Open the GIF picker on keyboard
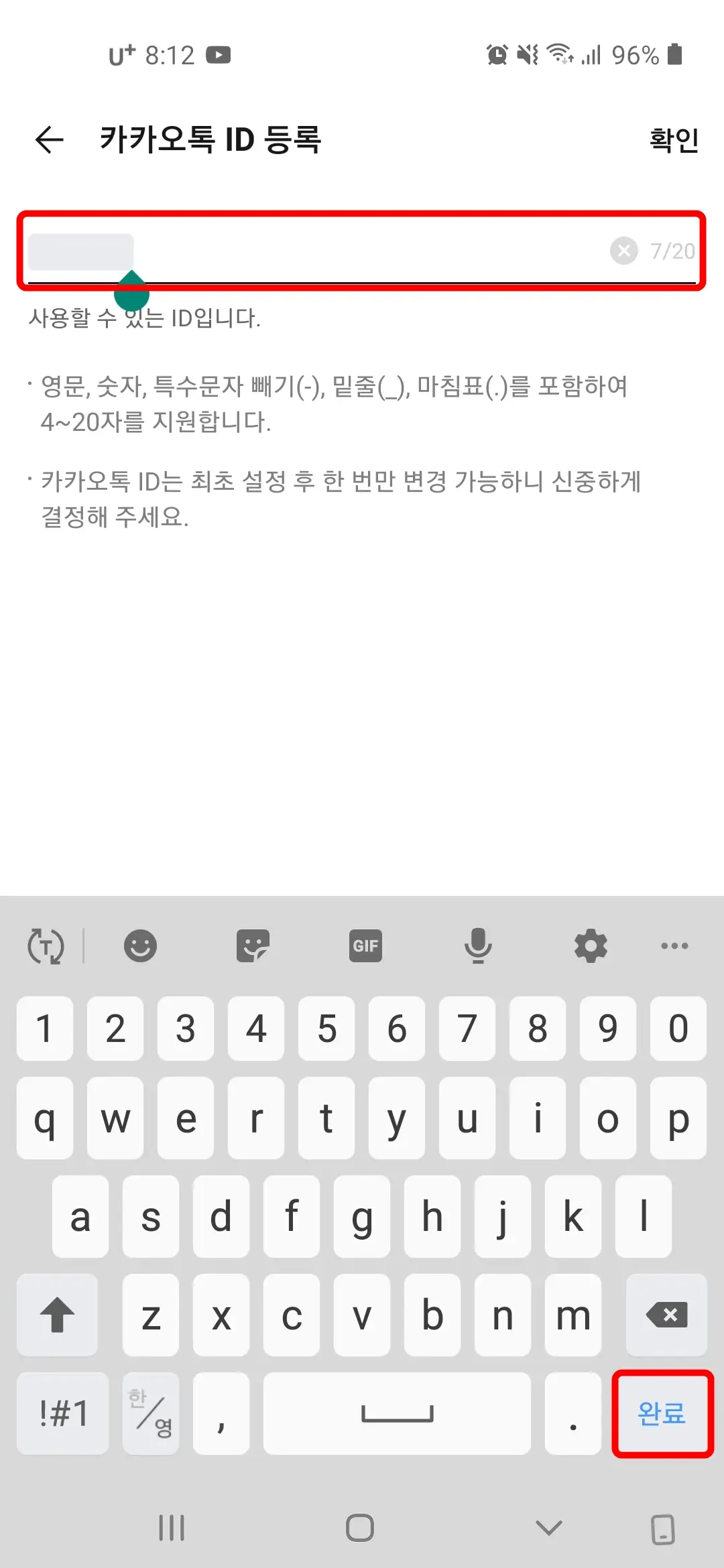The height and width of the screenshot is (1568, 724). (x=365, y=945)
